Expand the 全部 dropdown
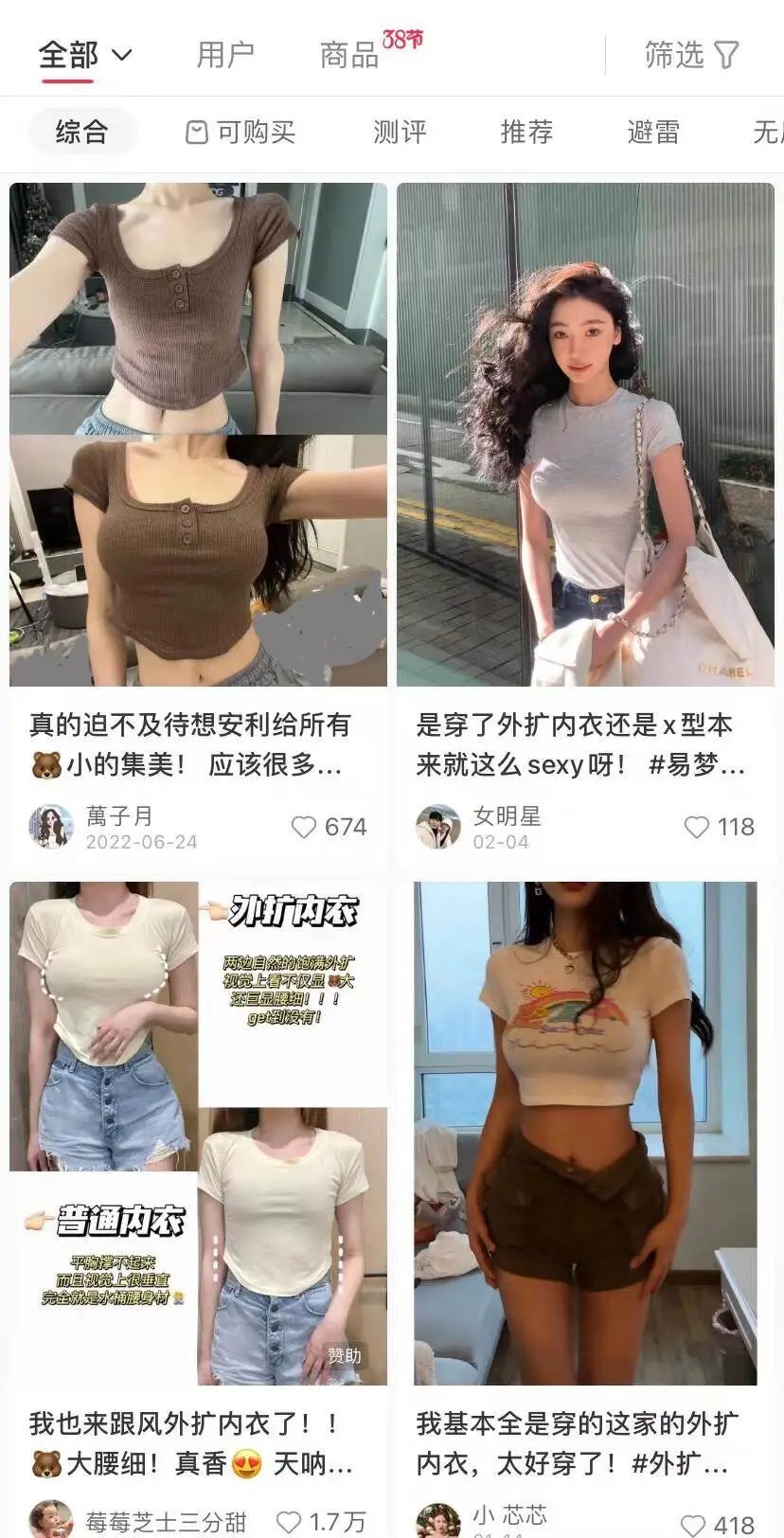 point(85,55)
